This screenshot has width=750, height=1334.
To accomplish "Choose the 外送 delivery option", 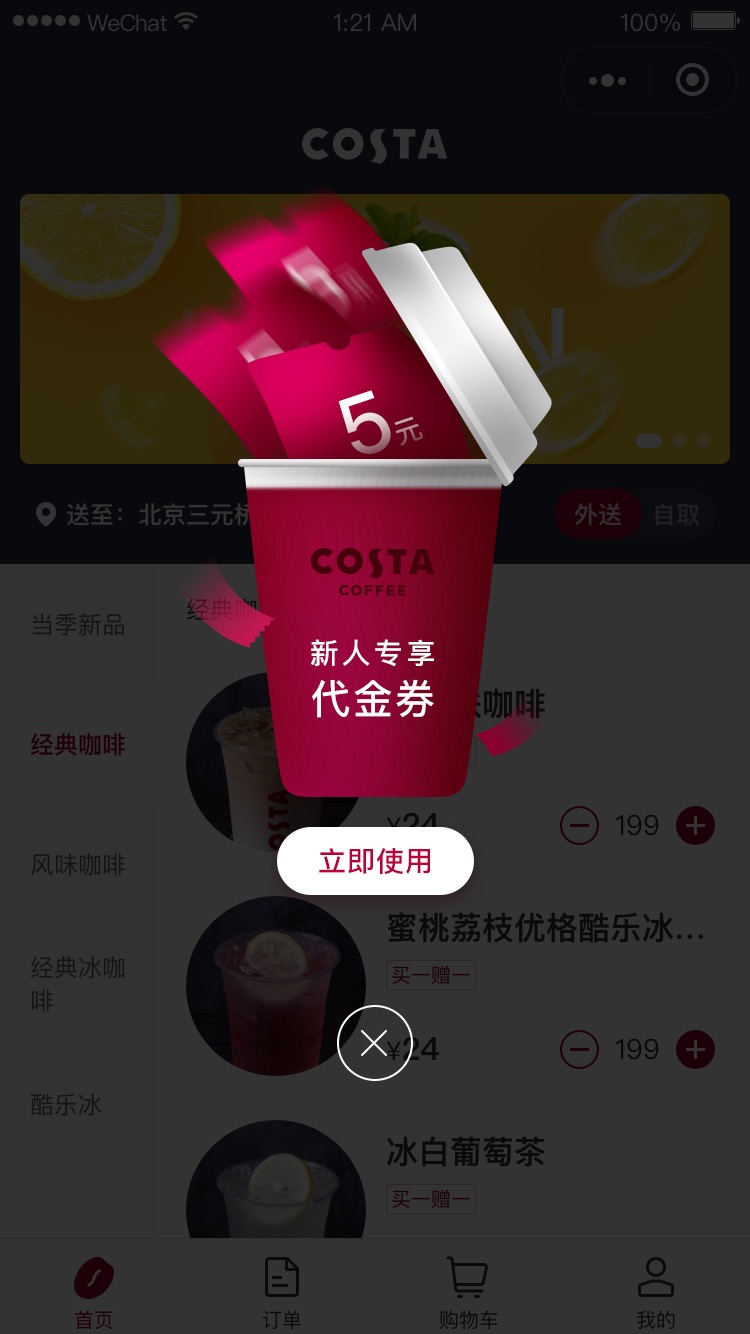I will (597, 515).
